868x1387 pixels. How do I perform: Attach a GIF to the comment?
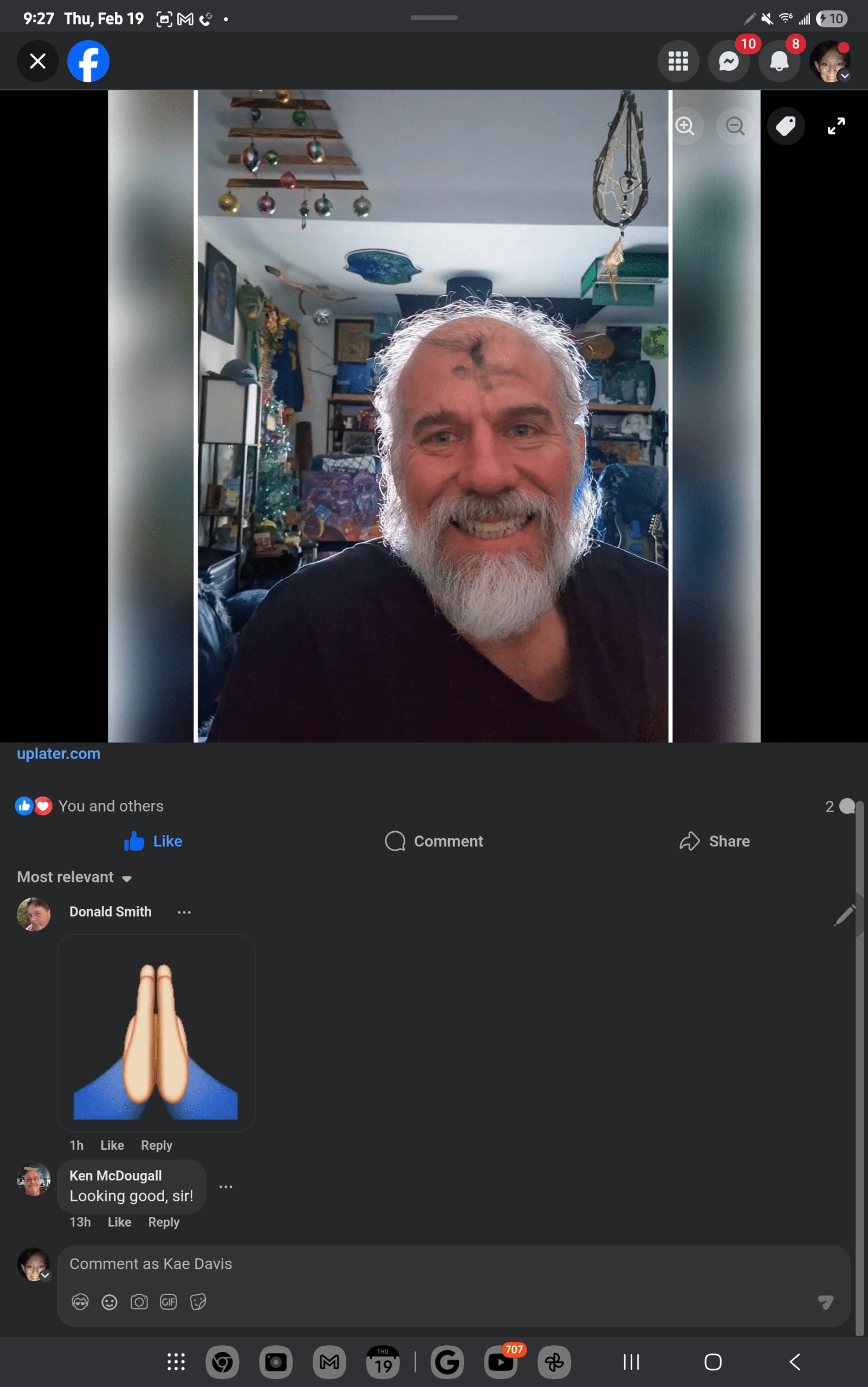point(168,1302)
